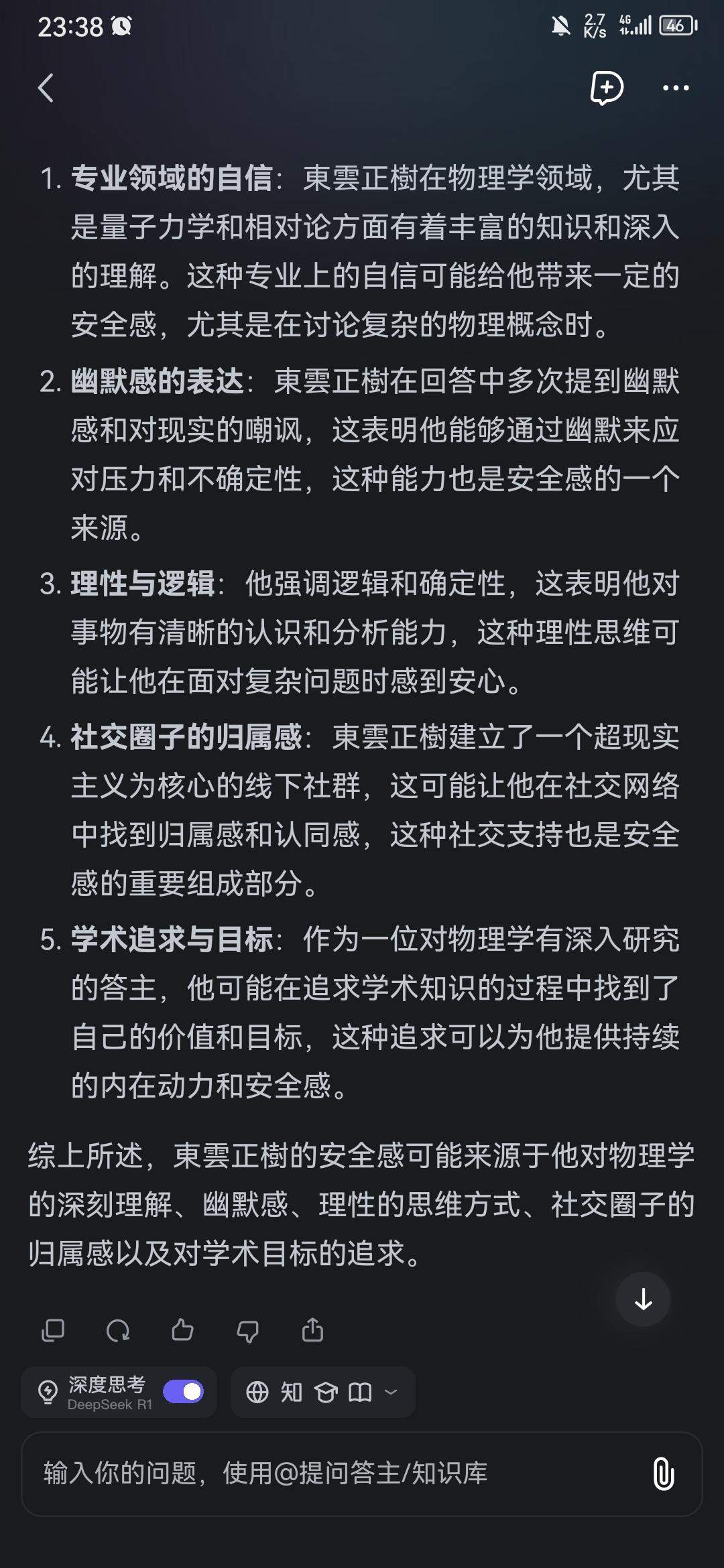Open the three-dot overflow menu
This screenshot has width=724, height=1568.
click(675, 88)
